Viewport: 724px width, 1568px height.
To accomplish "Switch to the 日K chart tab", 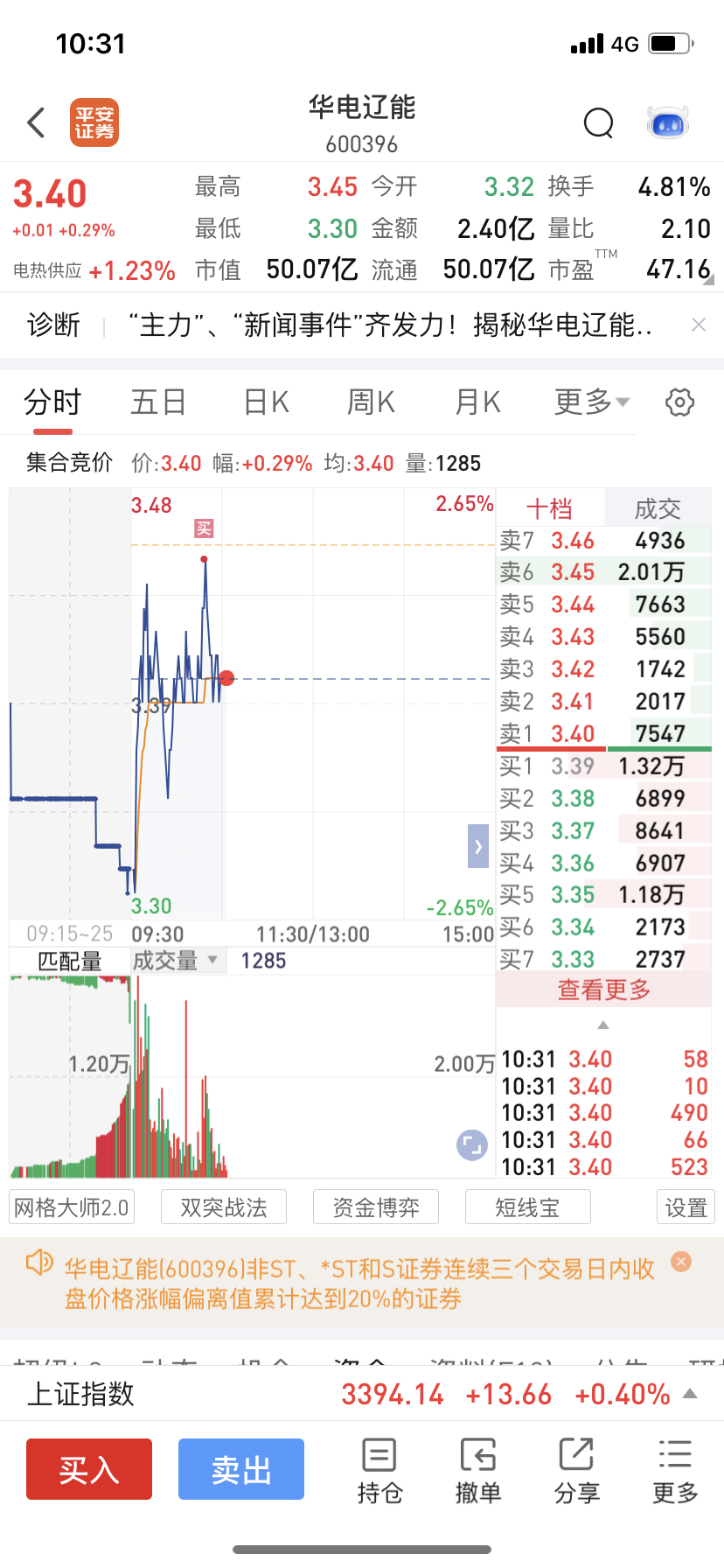I will click(266, 402).
